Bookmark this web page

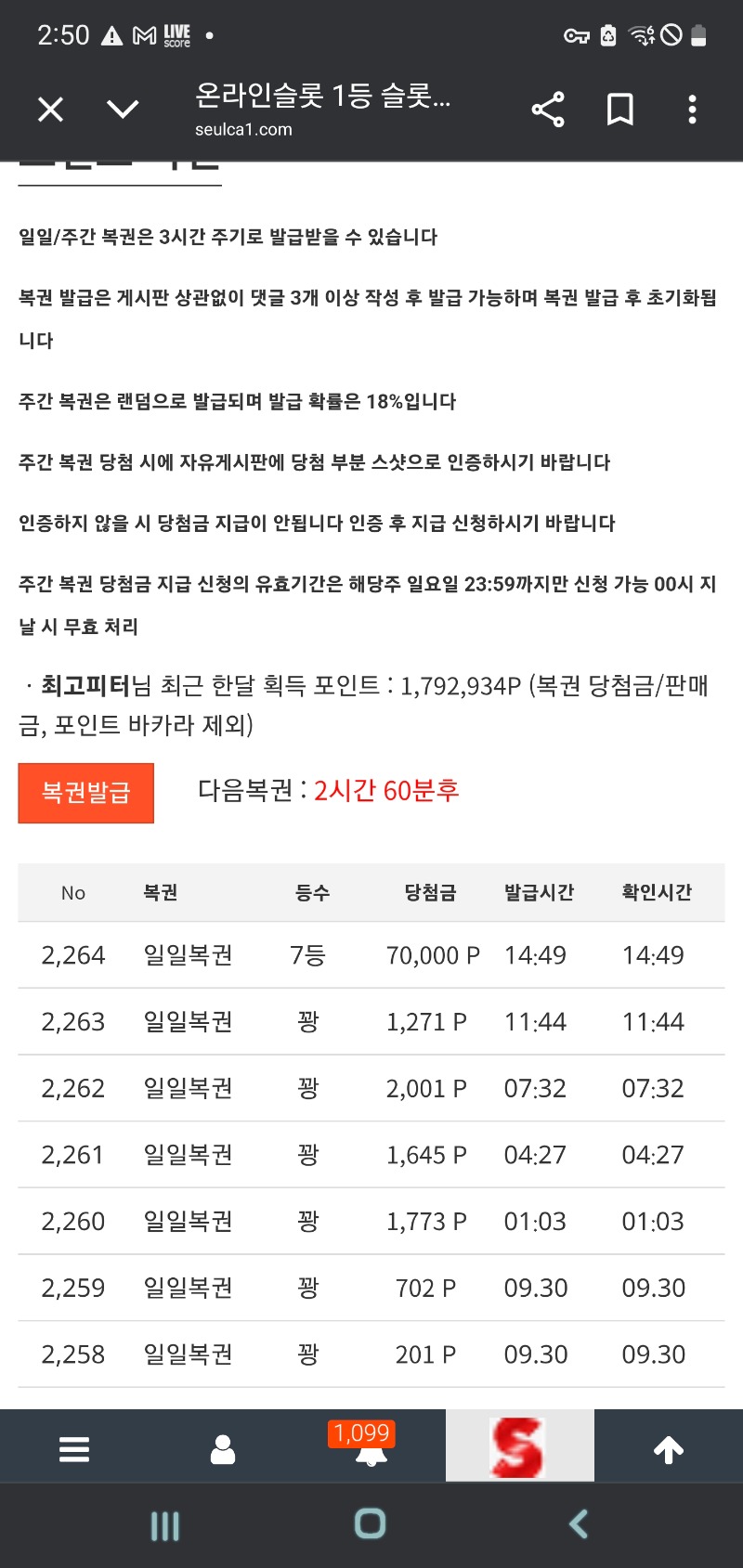619,110
